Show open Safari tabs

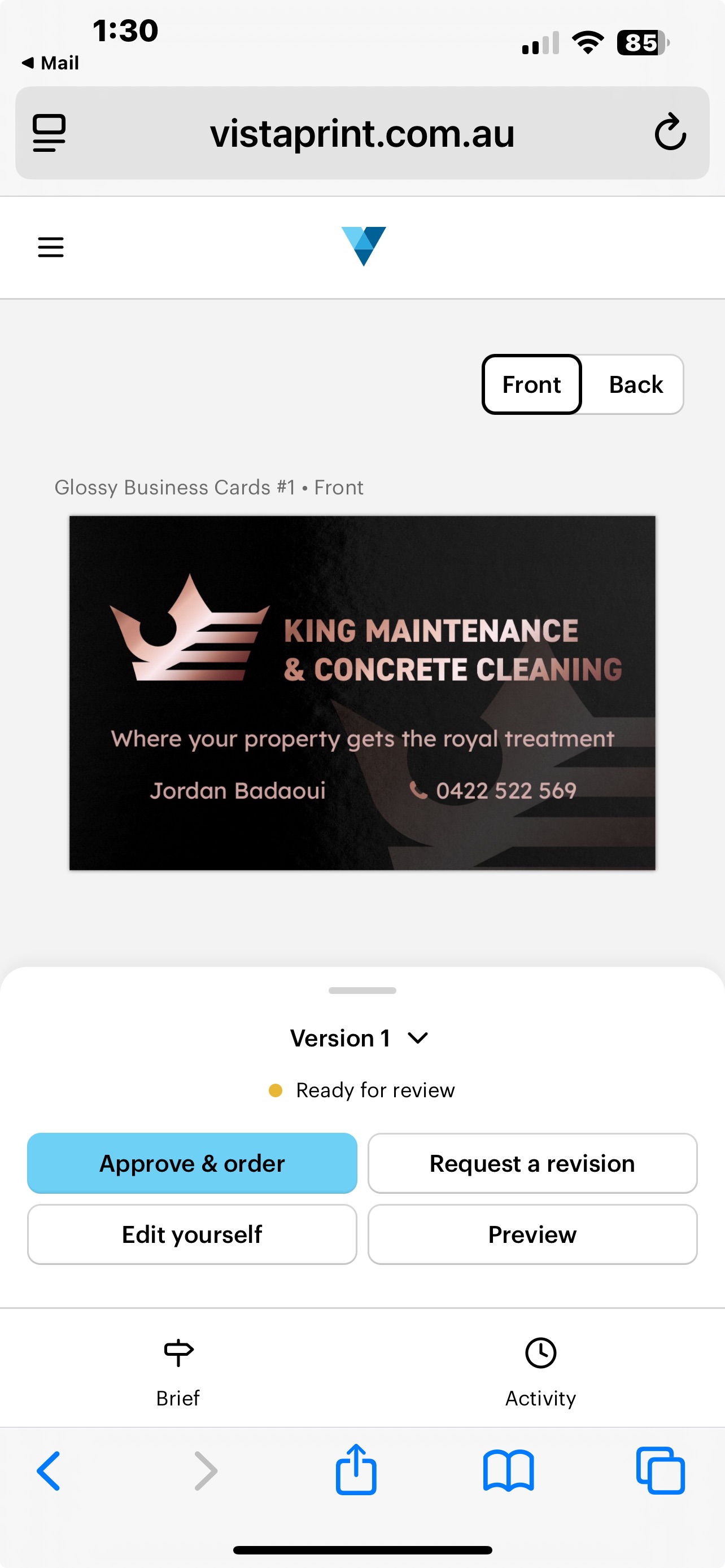[661, 1470]
